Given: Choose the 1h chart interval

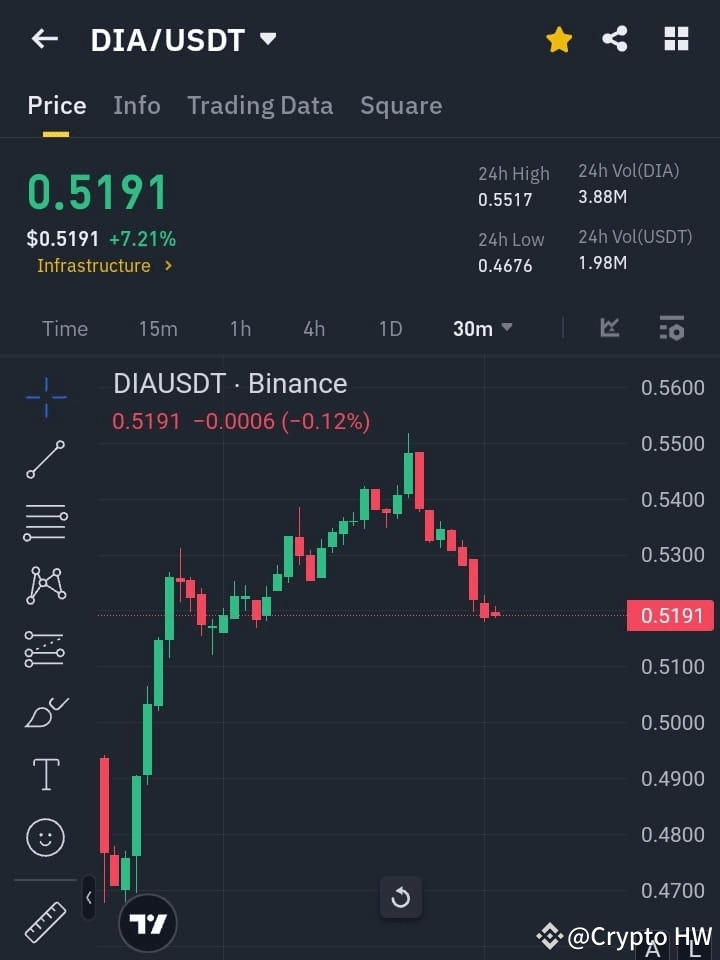Looking at the screenshot, I should tap(240, 328).
